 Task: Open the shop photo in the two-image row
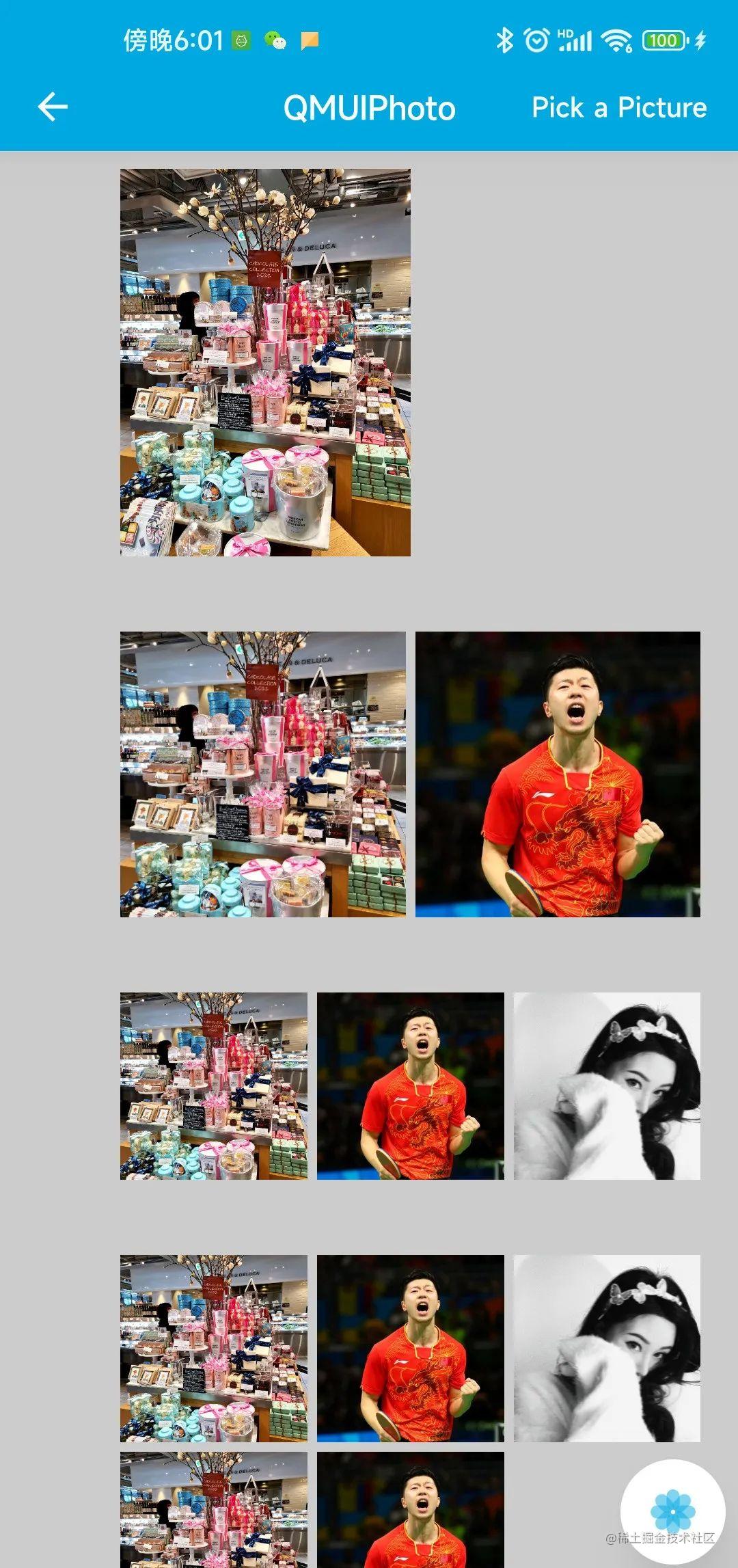coord(262,774)
